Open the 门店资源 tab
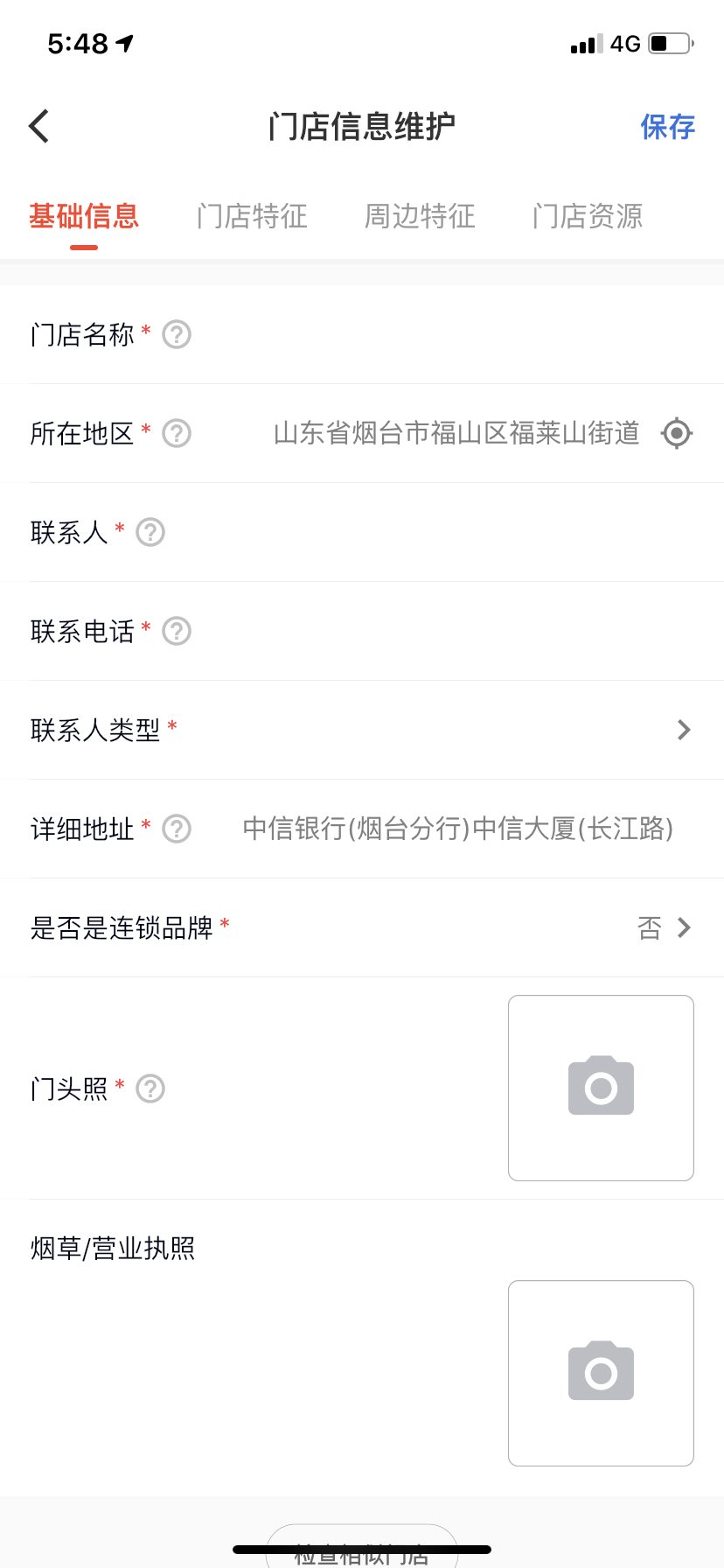 [x=588, y=216]
